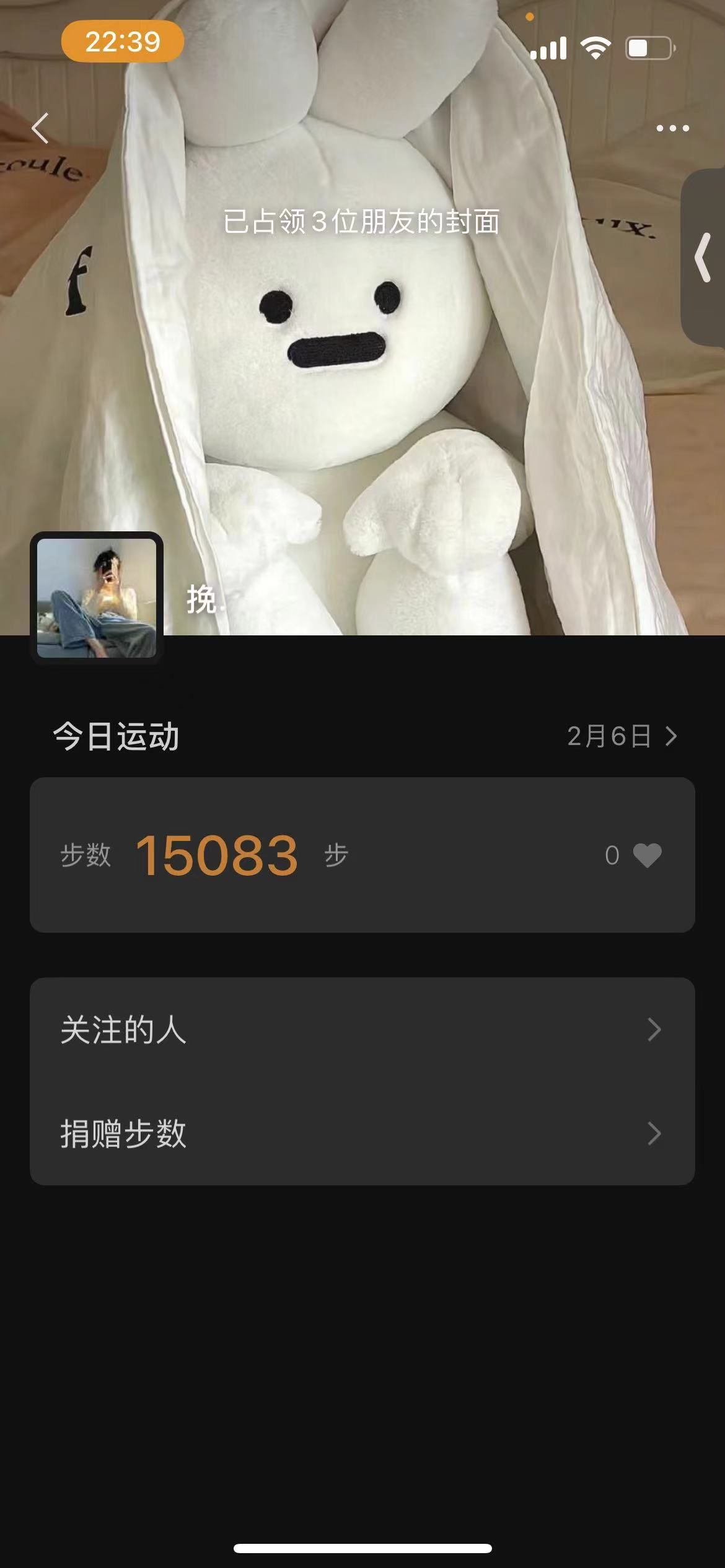Open the three-dot overflow menu
Image resolution: width=725 pixels, height=1568 pixels.
672,128
